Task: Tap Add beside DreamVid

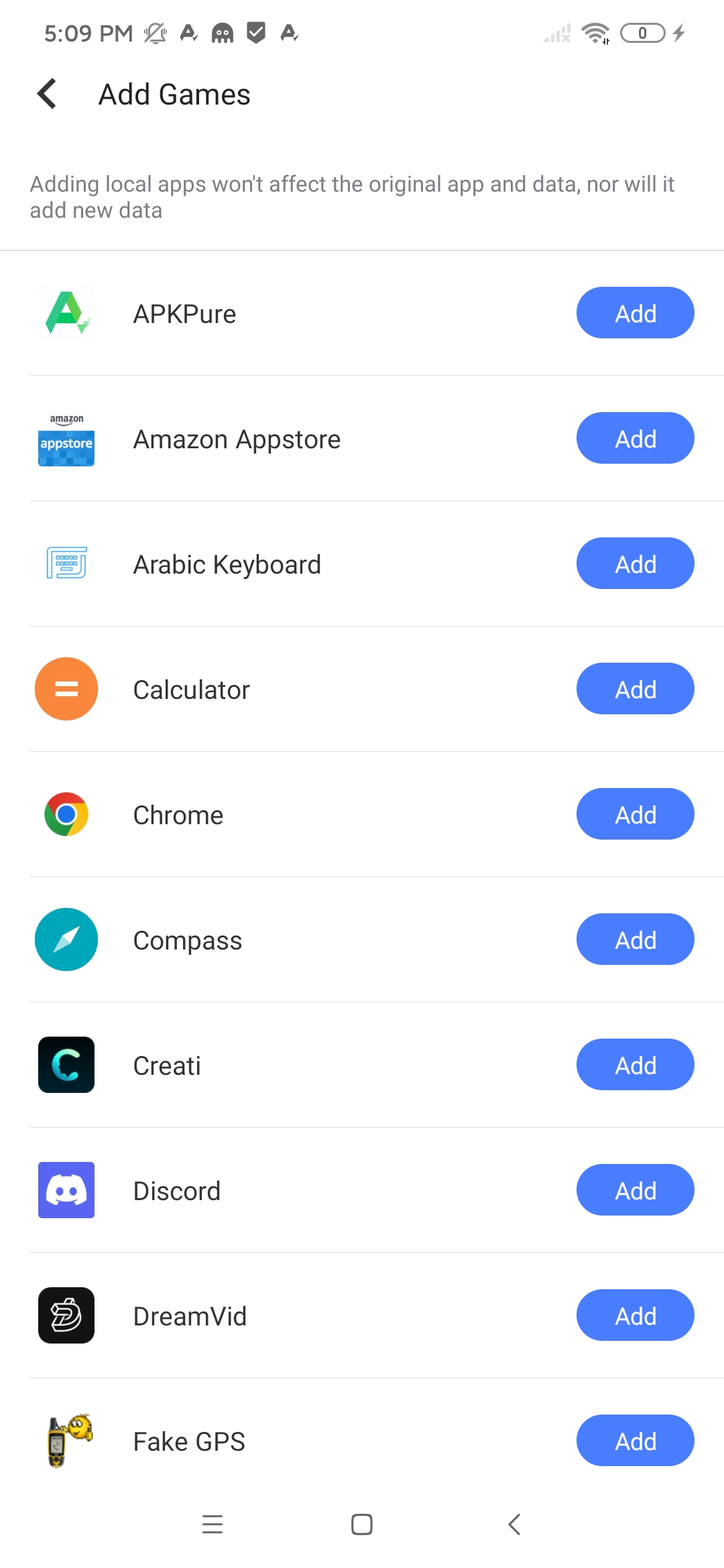Action: pyautogui.click(x=635, y=1315)
